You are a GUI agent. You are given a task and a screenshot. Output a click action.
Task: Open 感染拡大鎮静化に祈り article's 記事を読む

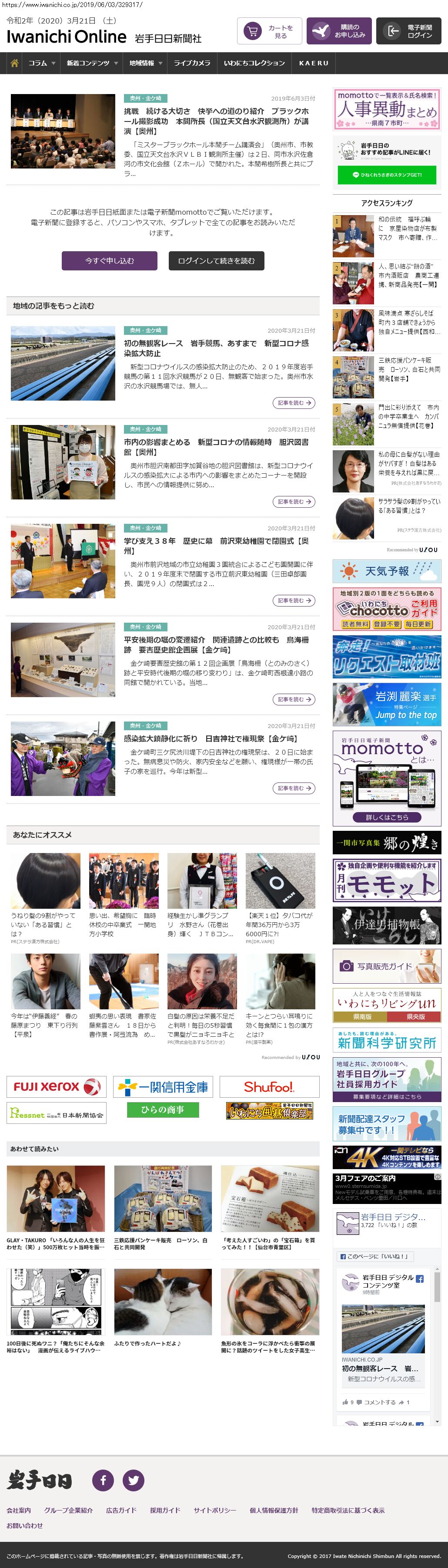pos(294,788)
